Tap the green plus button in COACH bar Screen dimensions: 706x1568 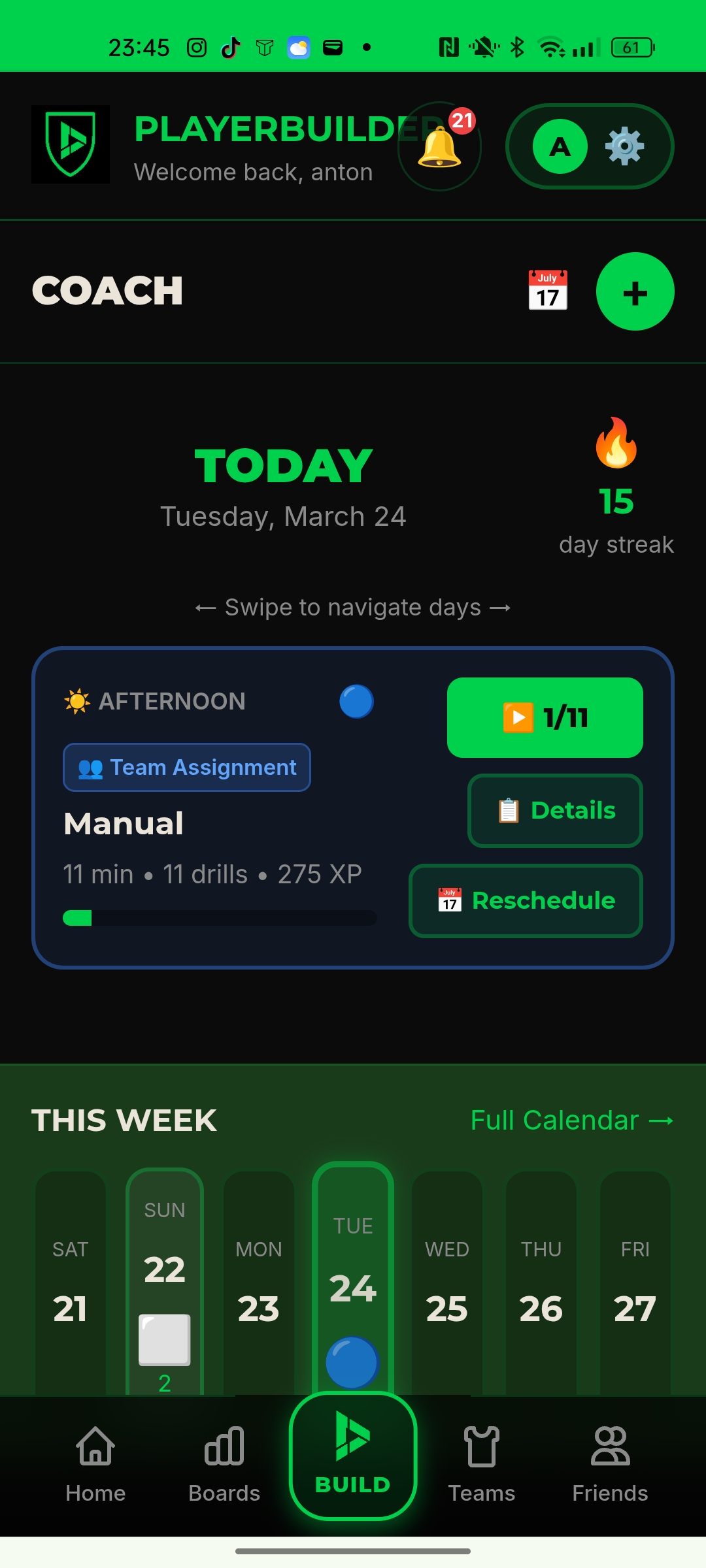tap(635, 291)
